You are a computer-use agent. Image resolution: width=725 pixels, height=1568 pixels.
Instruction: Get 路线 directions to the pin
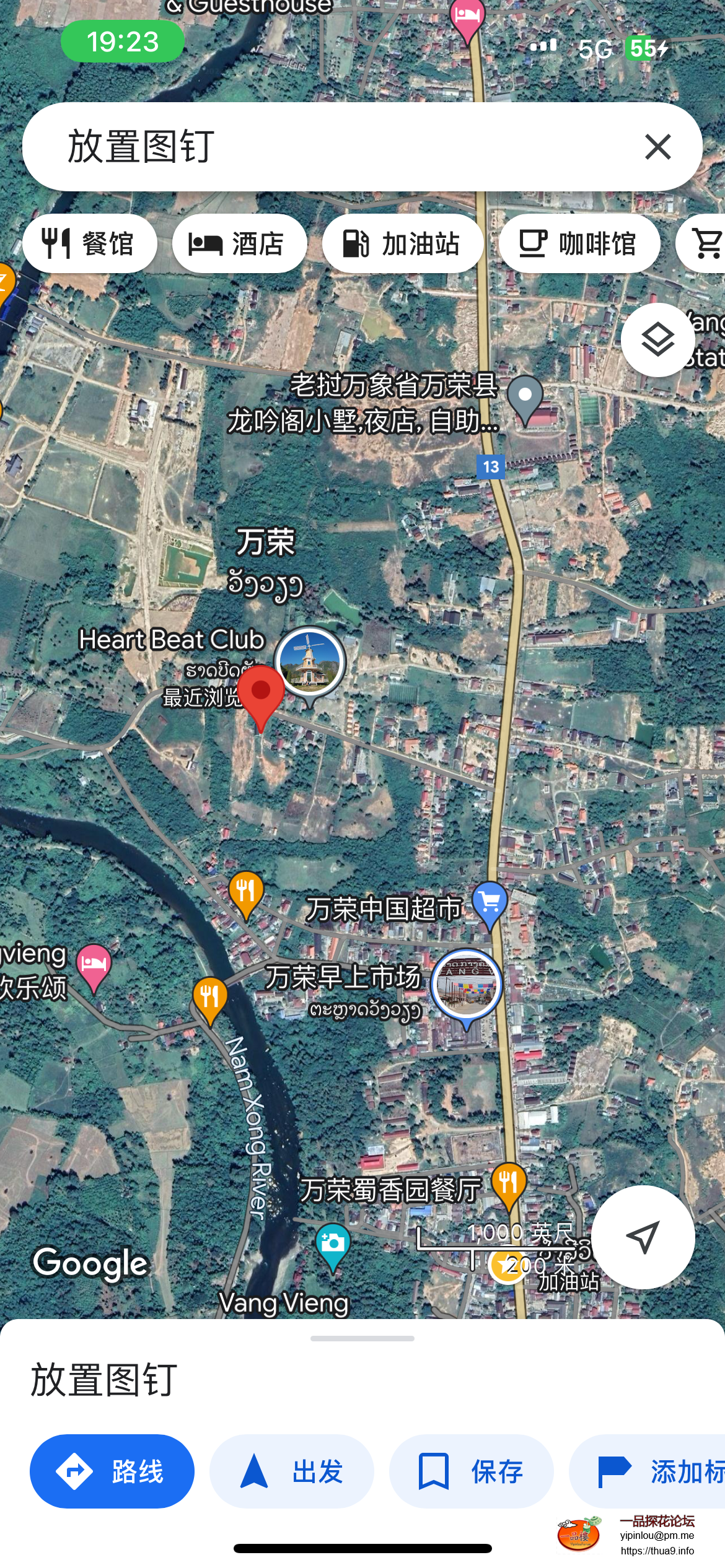tap(112, 1471)
